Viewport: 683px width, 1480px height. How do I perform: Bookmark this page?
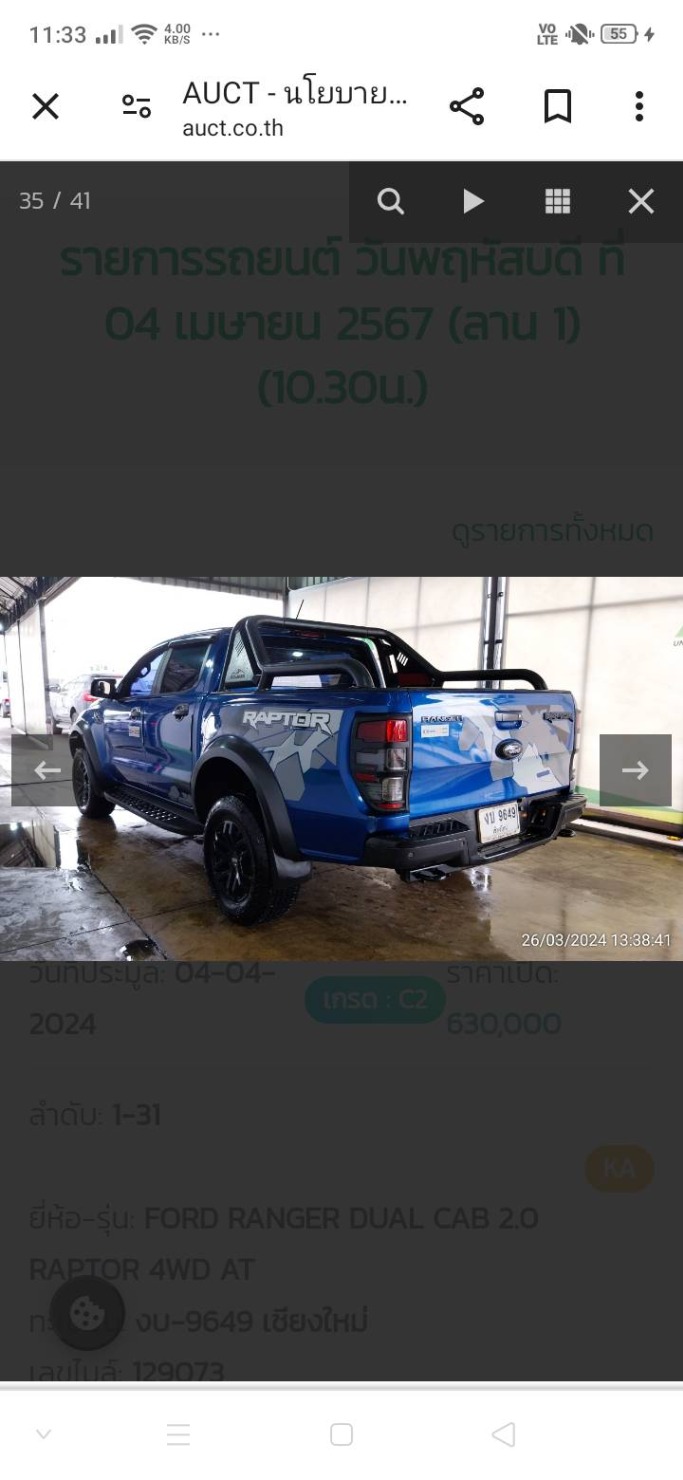pos(557,106)
